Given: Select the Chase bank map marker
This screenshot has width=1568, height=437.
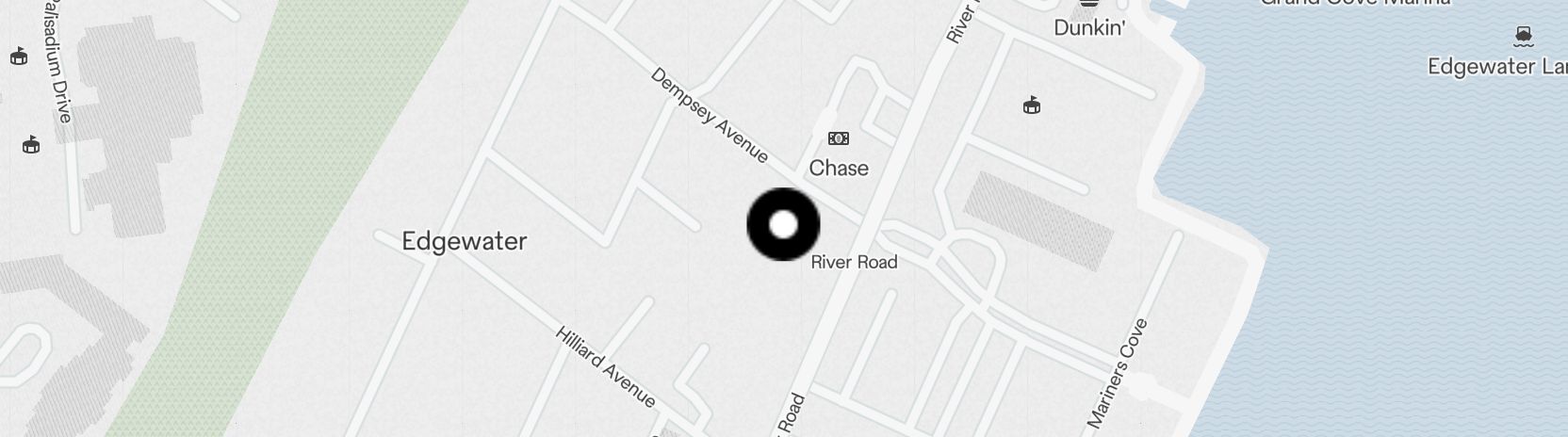Looking at the screenshot, I should [x=838, y=140].
